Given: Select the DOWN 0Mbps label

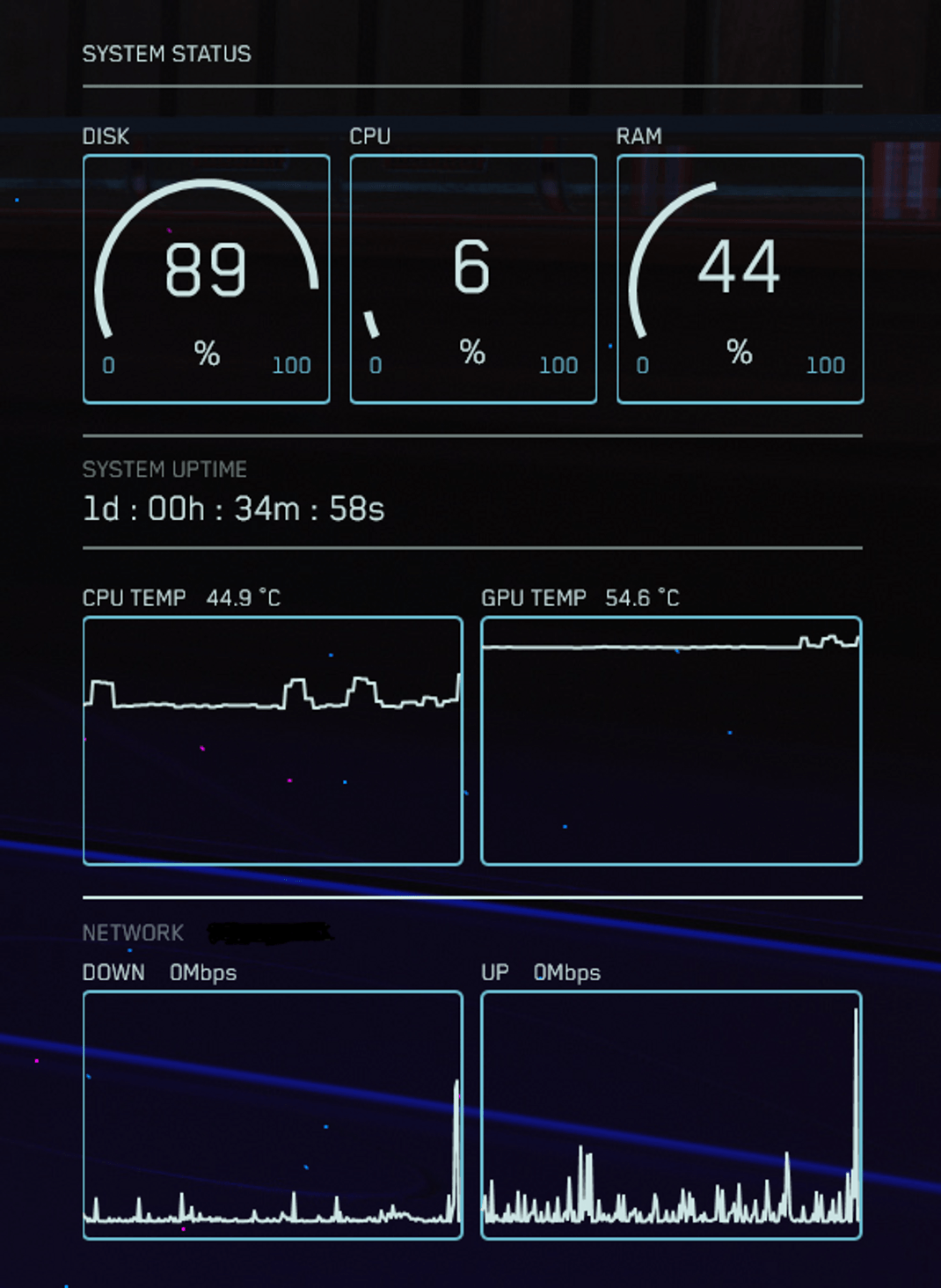Looking at the screenshot, I should tap(158, 973).
